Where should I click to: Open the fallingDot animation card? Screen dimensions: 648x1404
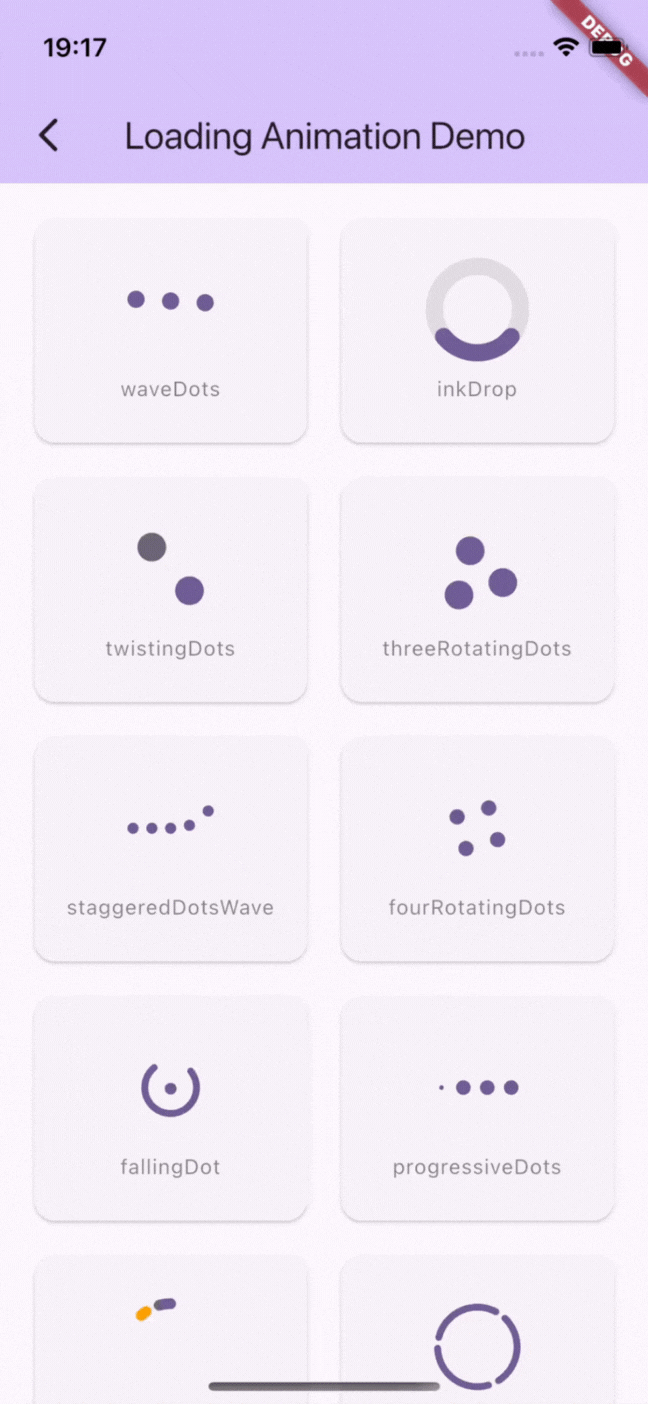click(171, 1108)
